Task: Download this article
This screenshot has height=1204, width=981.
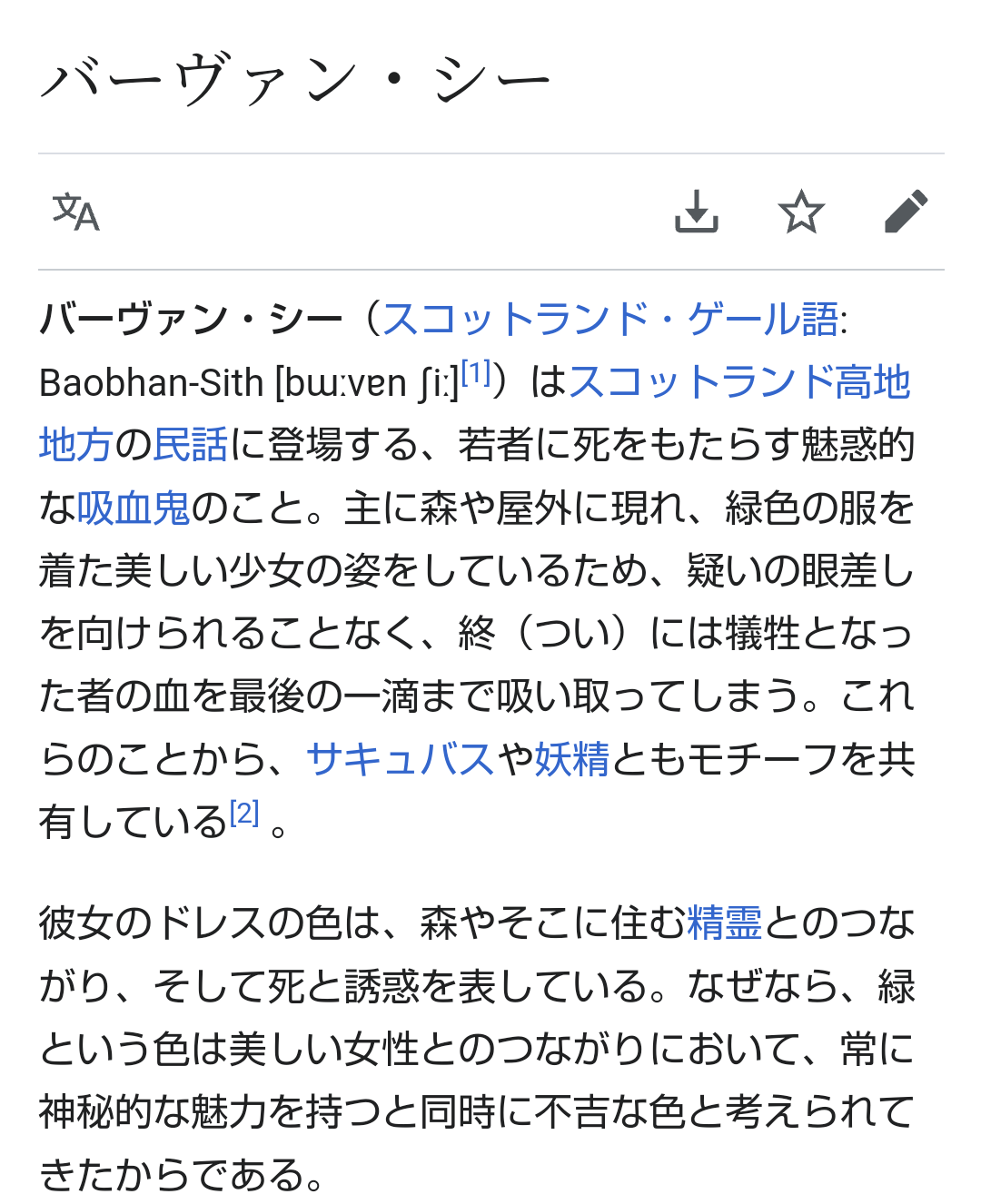Action: pyautogui.click(x=697, y=212)
